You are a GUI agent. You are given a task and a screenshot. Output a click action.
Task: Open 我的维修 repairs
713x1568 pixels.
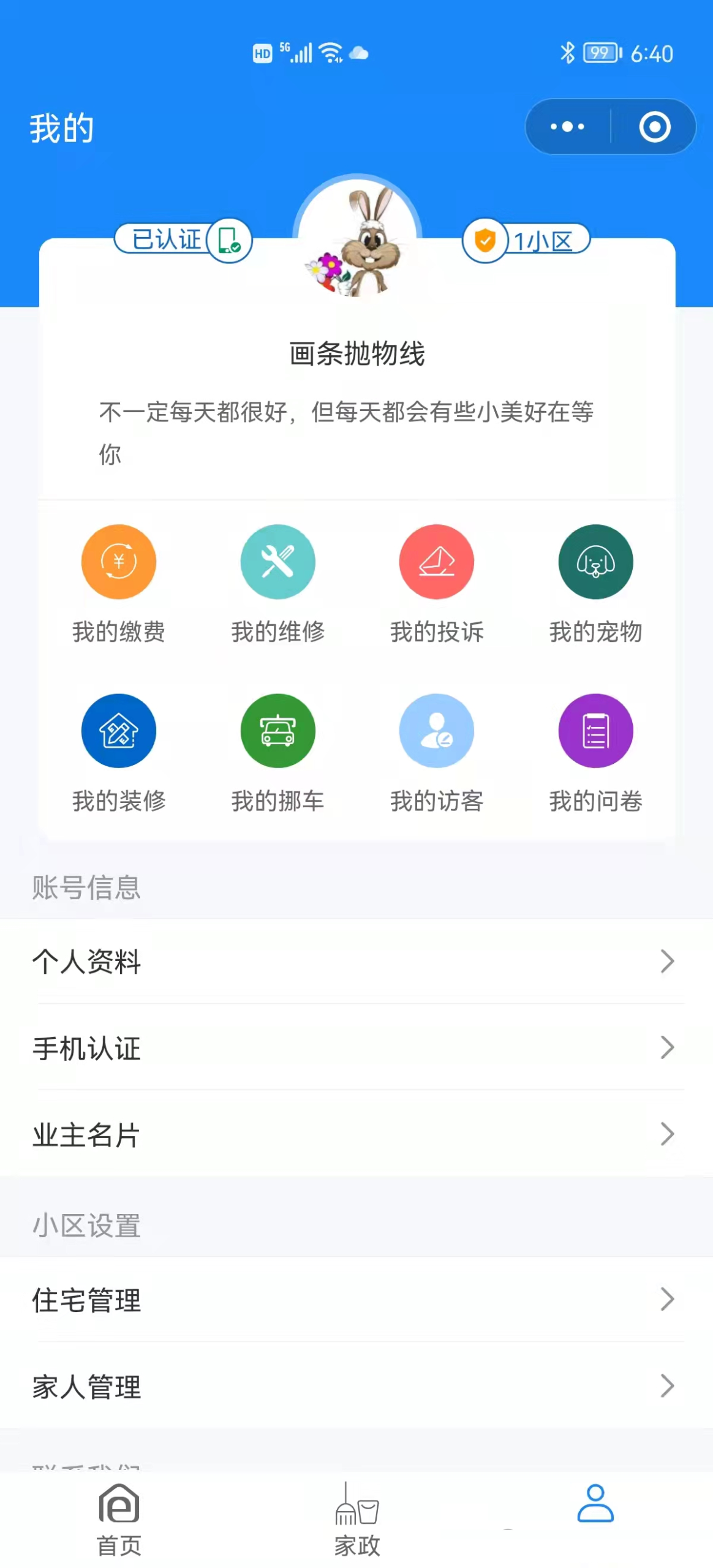click(x=277, y=582)
